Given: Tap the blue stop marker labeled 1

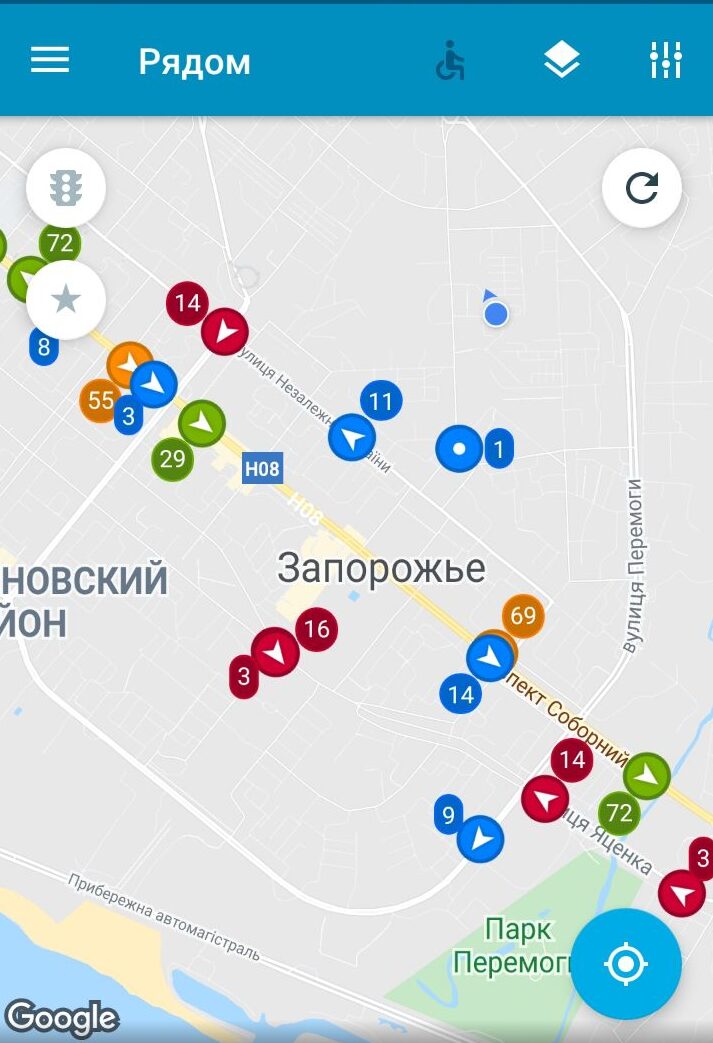Looking at the screenshot, I should pos(498,449).
